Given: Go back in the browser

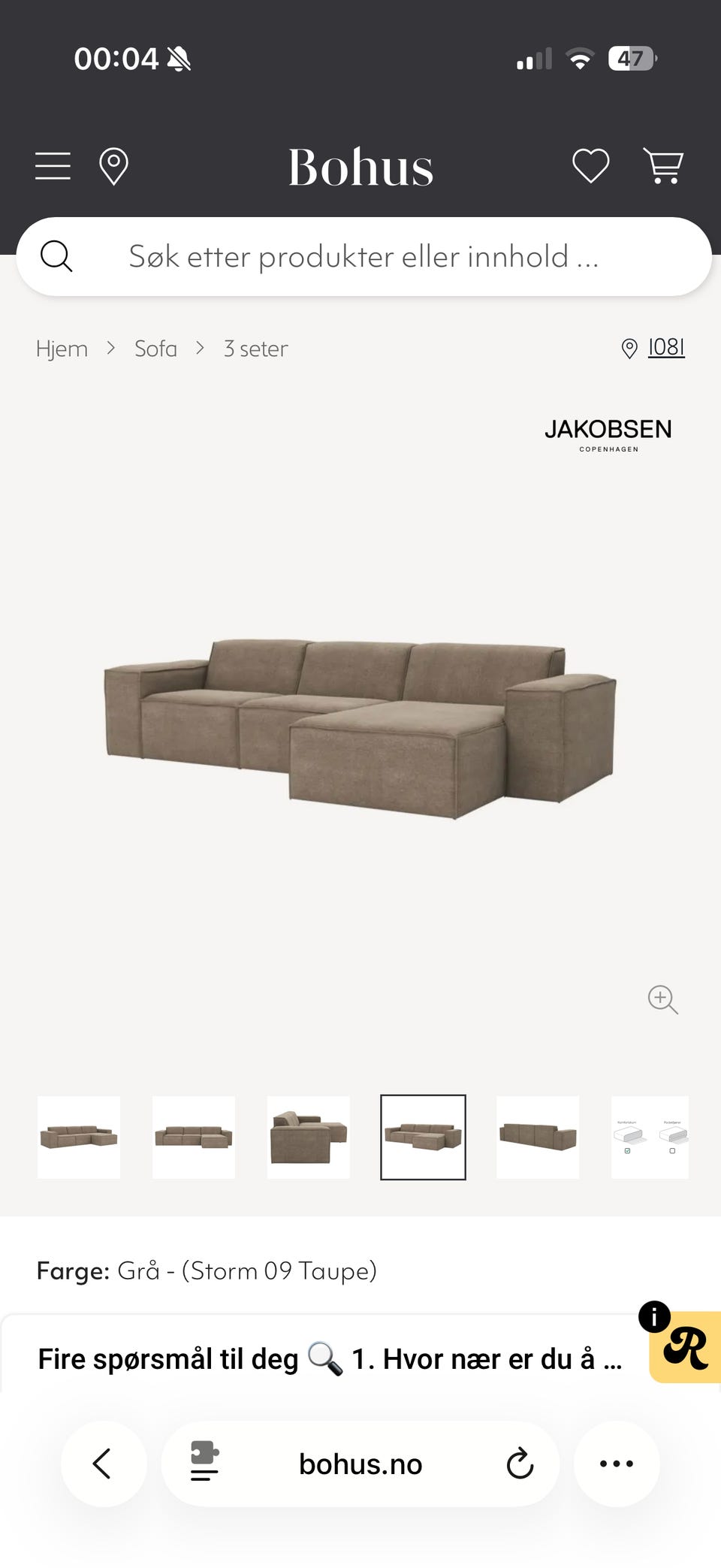Looking at the screenshot, I should 104,1464.
